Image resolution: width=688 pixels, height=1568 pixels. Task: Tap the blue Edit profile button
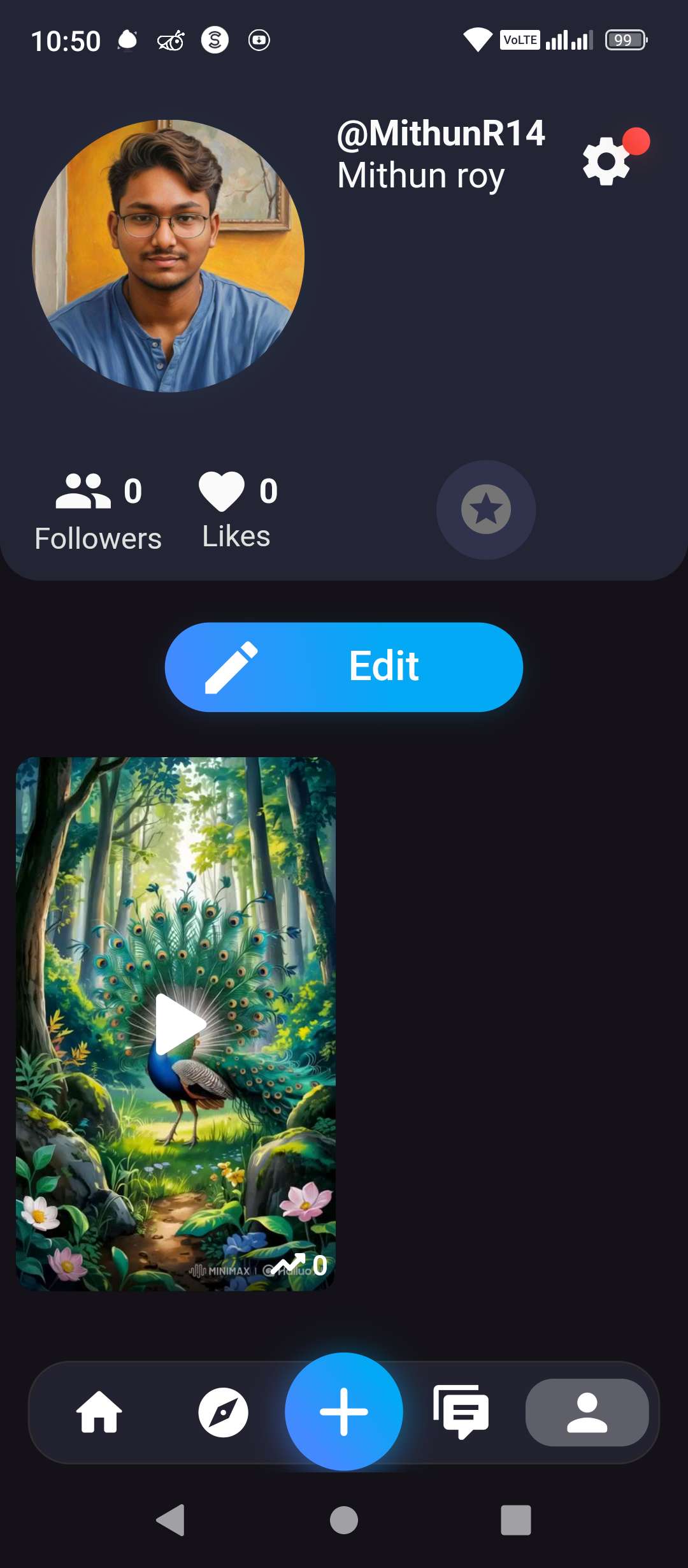point(344,667)
